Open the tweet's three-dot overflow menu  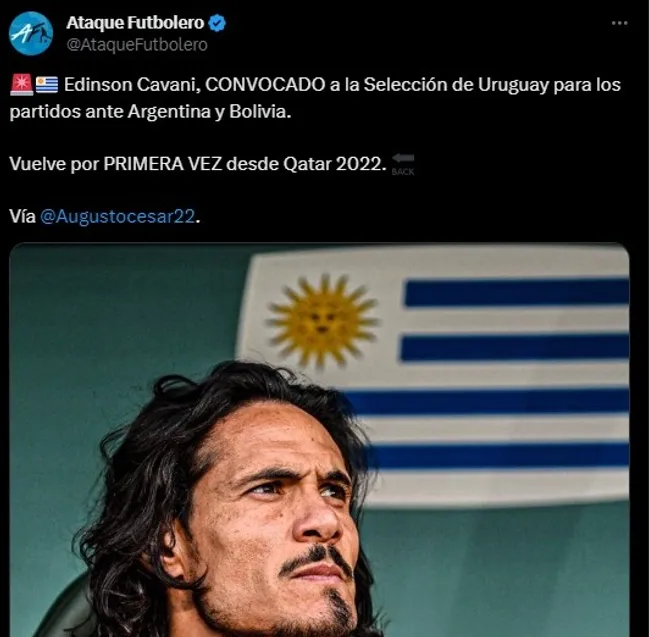pyautogui.click(x=619, y=22)
